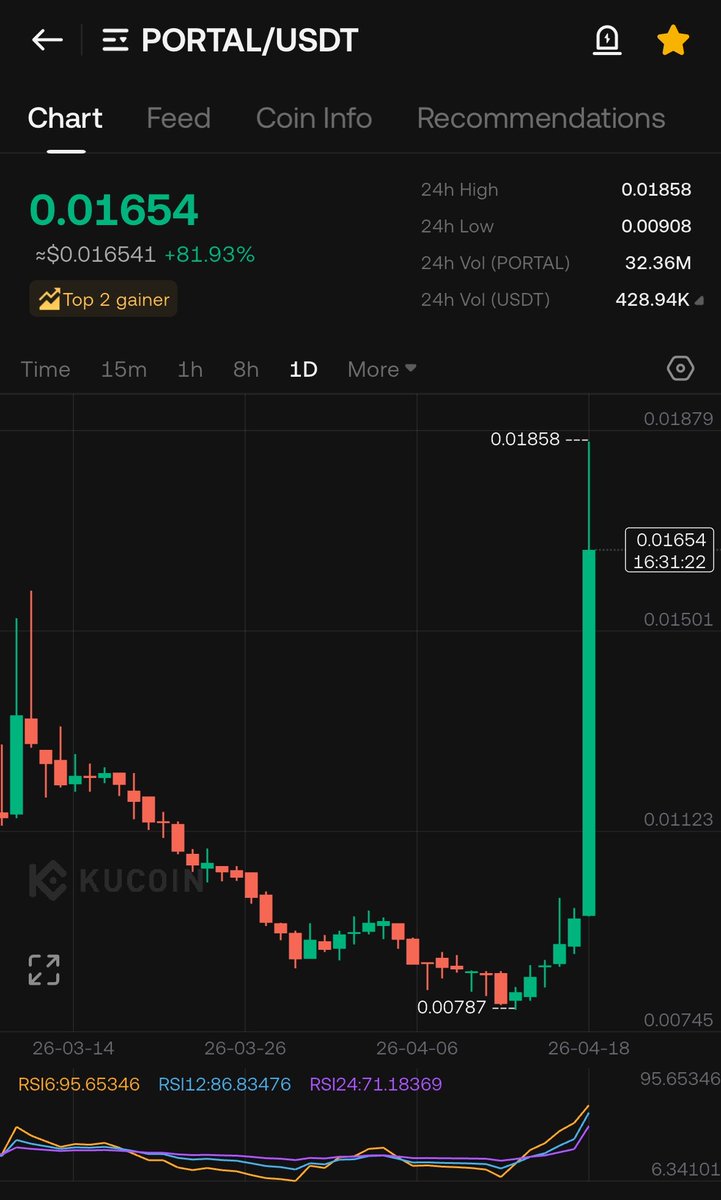
Task: Select the 1D chart interval
Action: [303, 369]
